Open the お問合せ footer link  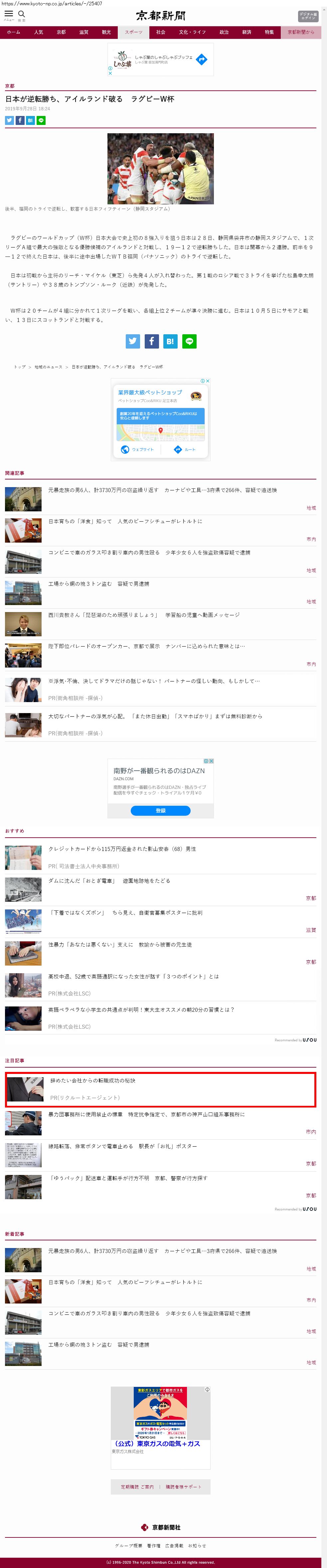(x=197, y=1545)
